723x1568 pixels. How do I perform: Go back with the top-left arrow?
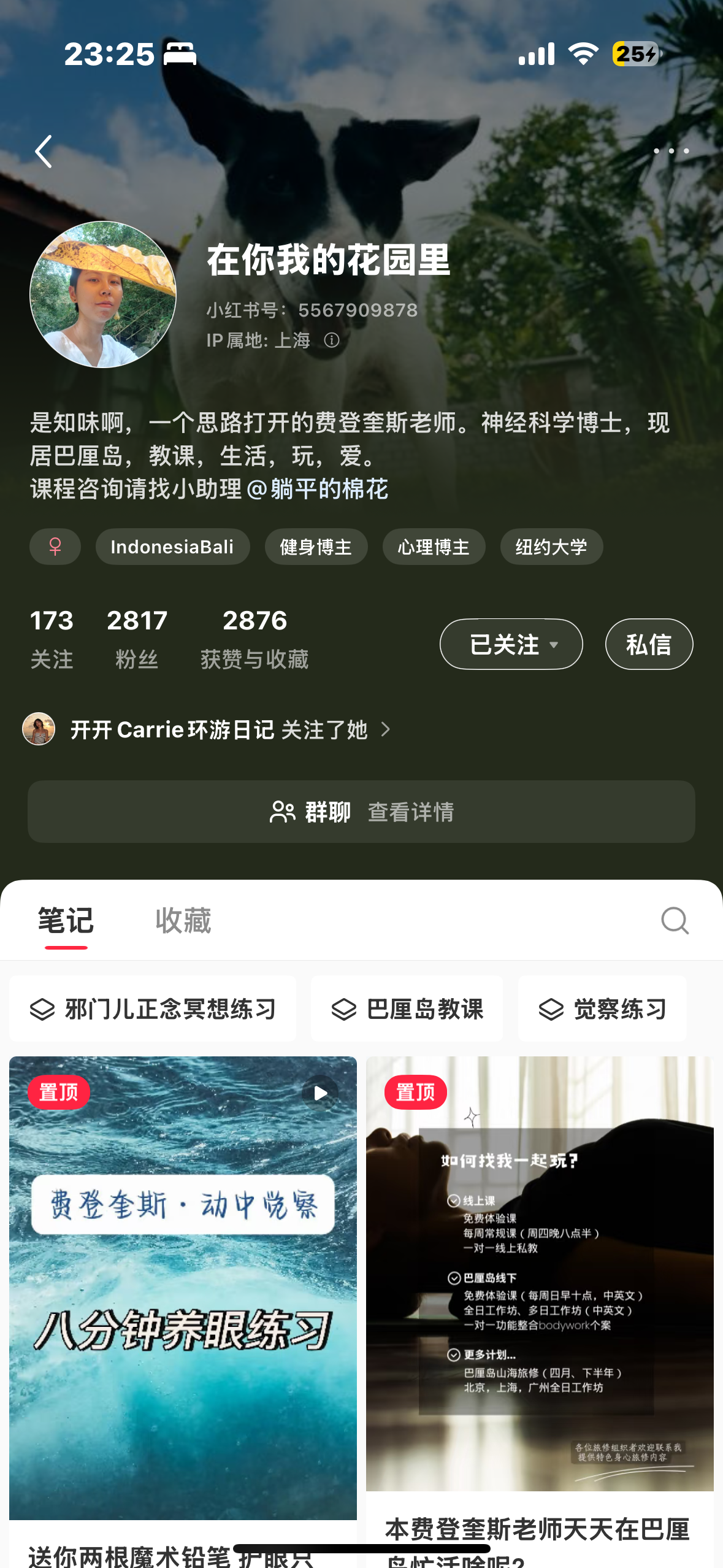(x=44, y=152)
